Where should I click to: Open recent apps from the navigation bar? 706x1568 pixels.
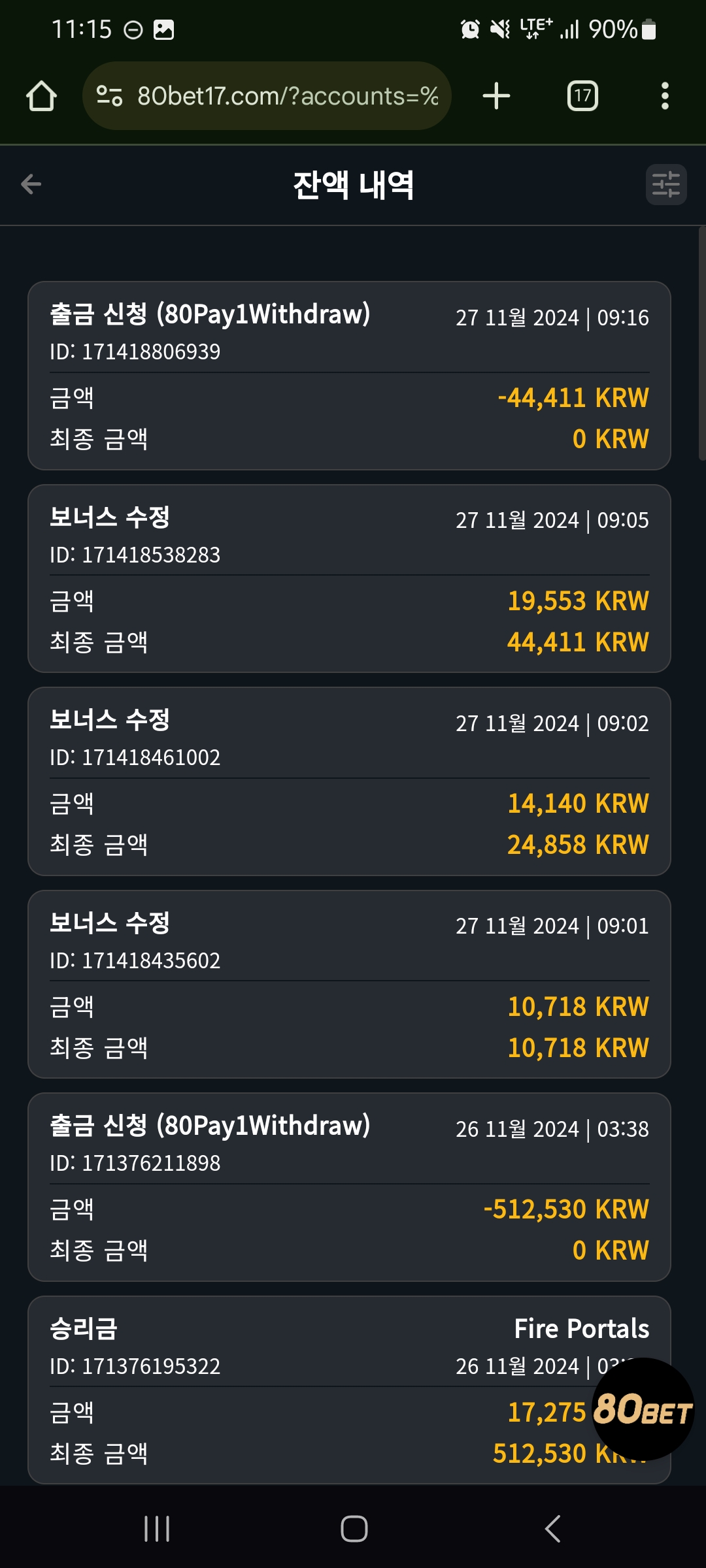click(x=157, y=1529)
